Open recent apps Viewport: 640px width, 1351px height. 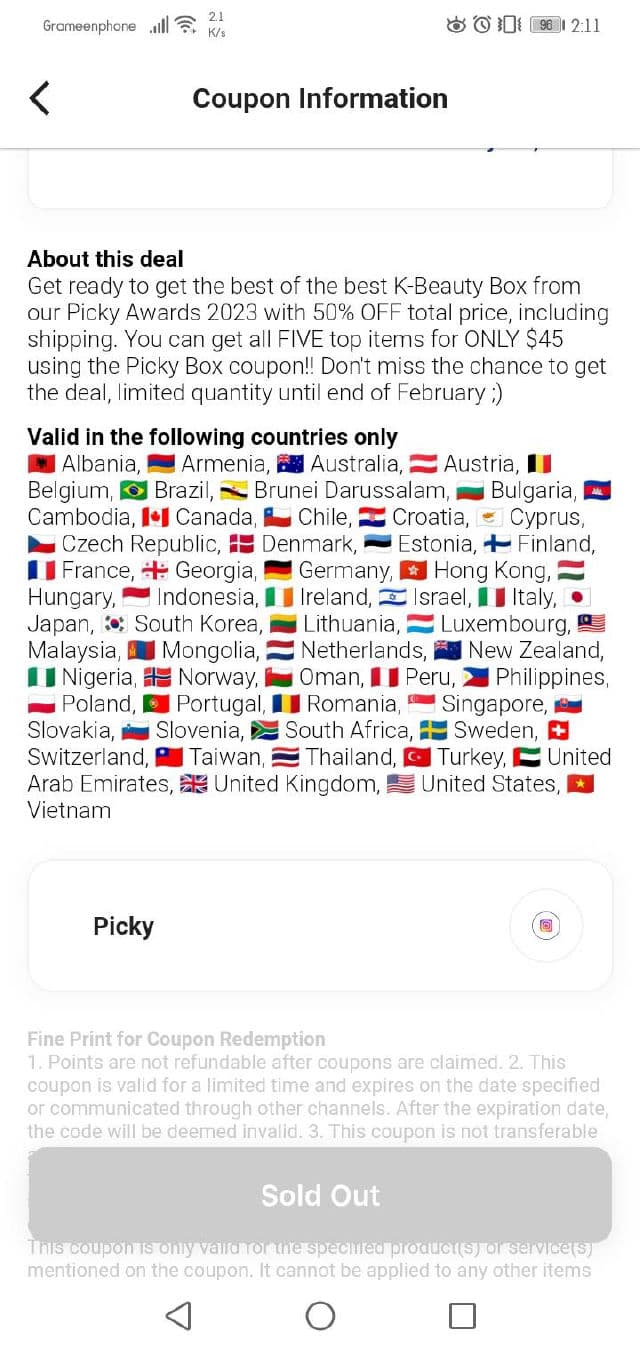(x=462, y=1315)
